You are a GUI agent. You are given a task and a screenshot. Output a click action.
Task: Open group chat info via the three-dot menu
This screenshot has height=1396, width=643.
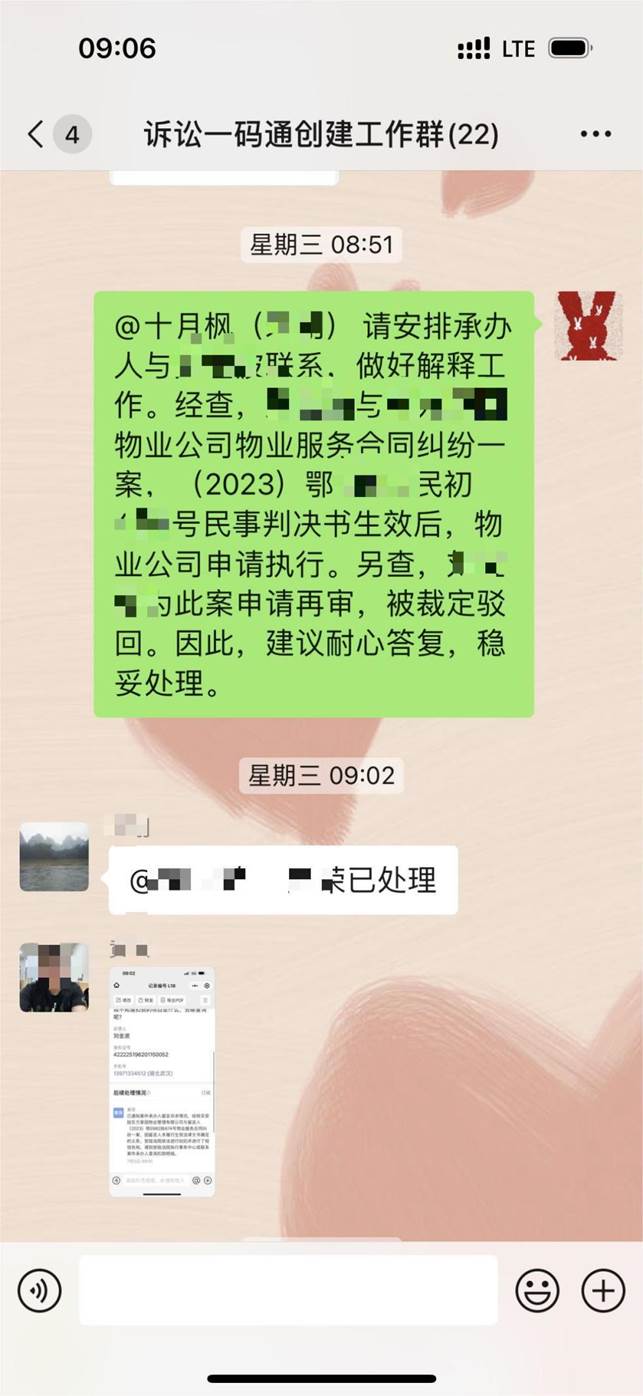pyautogui.click(x=595, y=134)
